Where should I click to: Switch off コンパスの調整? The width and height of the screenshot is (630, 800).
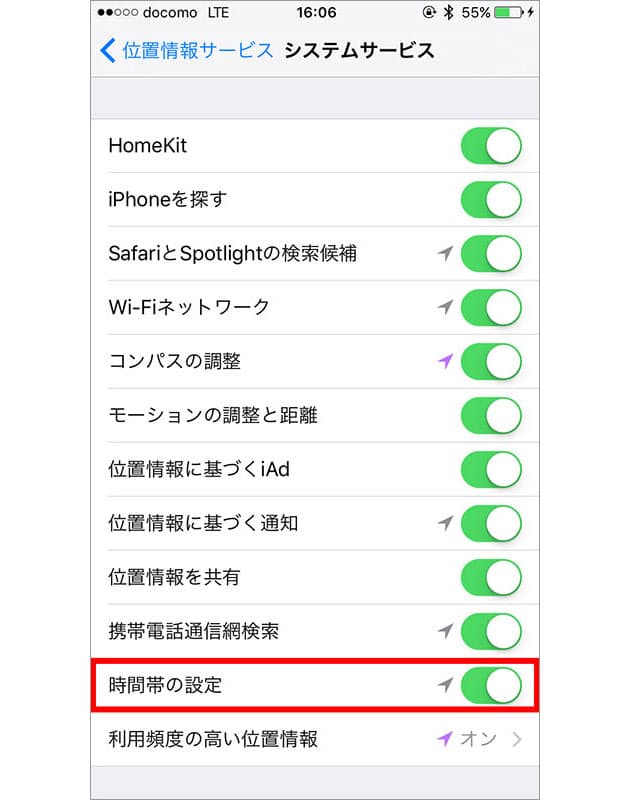coord(491,362)
